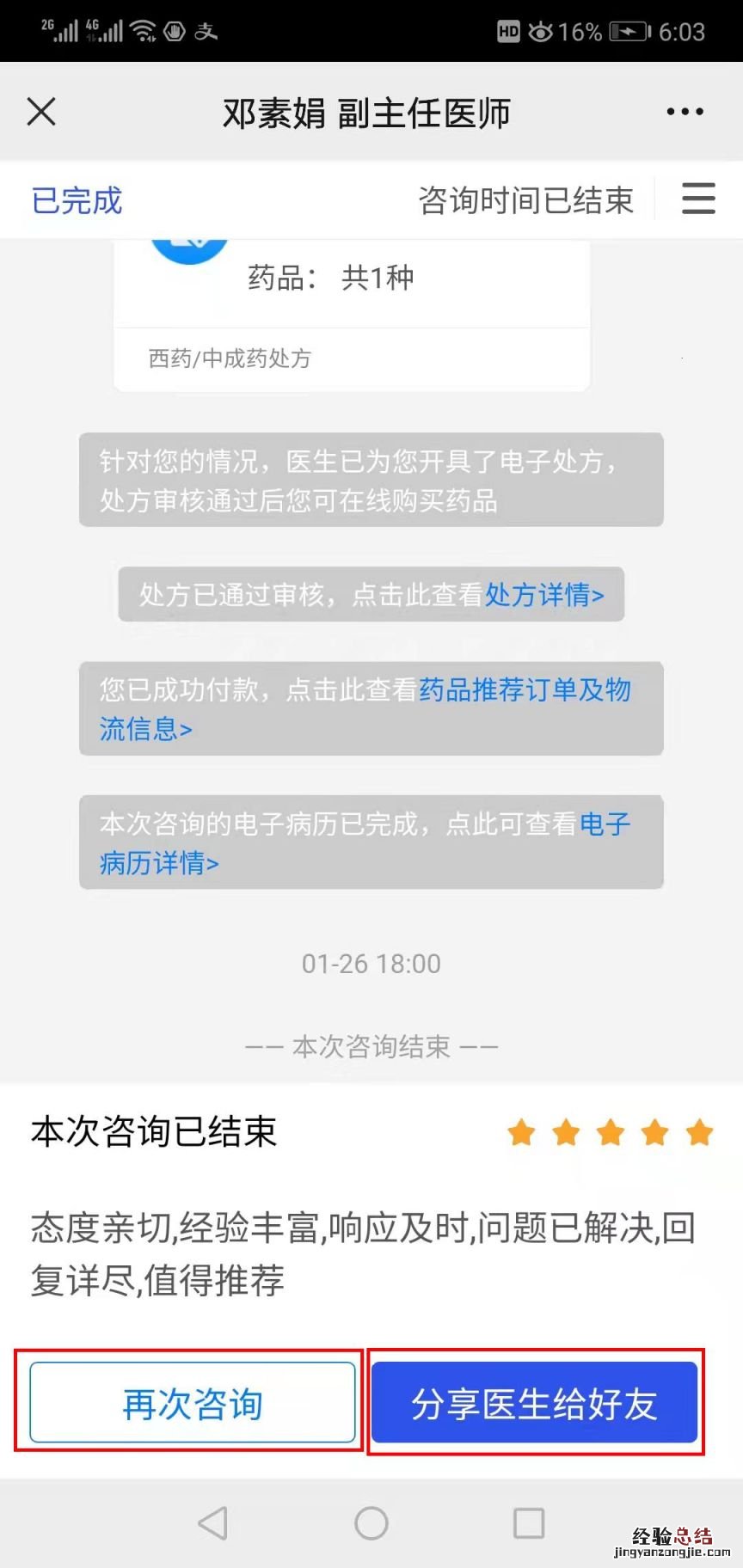Tap 再次咨询 to consult again
This screenshot has height=1568, width=743.
tap(192, 1404)
